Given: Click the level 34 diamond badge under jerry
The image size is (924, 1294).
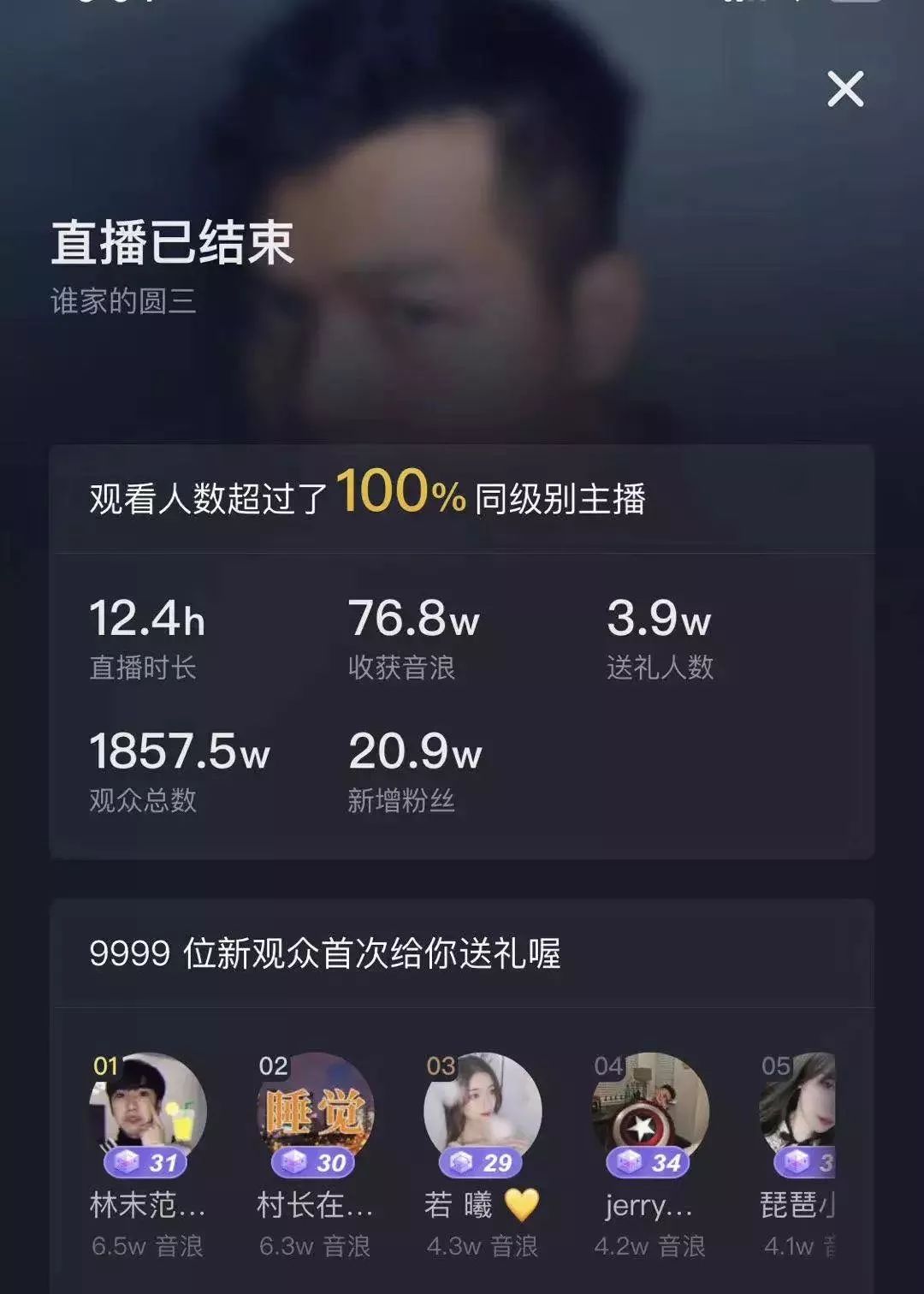Looking at the screenshot, I should (x=648, y=1163).
